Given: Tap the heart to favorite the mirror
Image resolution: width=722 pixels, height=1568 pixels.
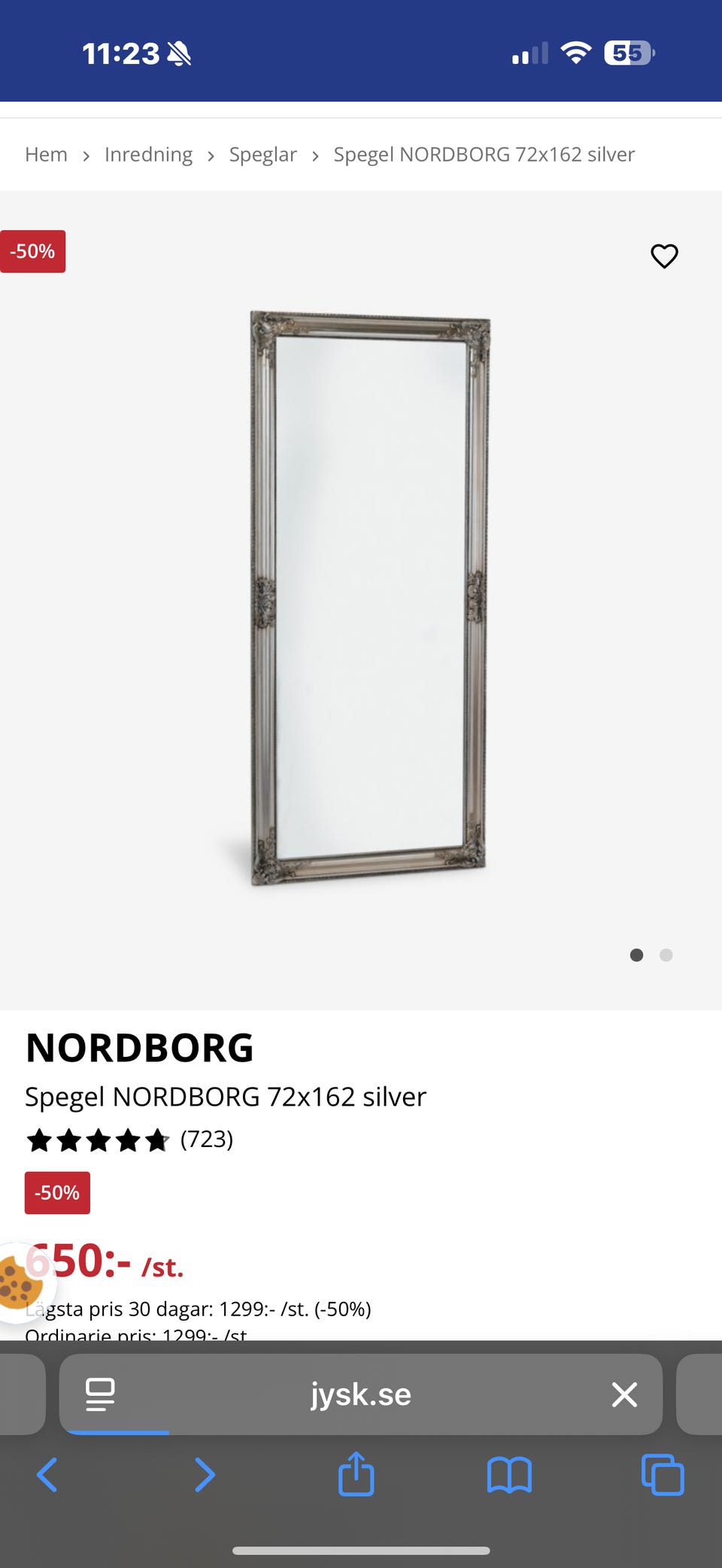Looking at the screenshot, I should (664, 256).
